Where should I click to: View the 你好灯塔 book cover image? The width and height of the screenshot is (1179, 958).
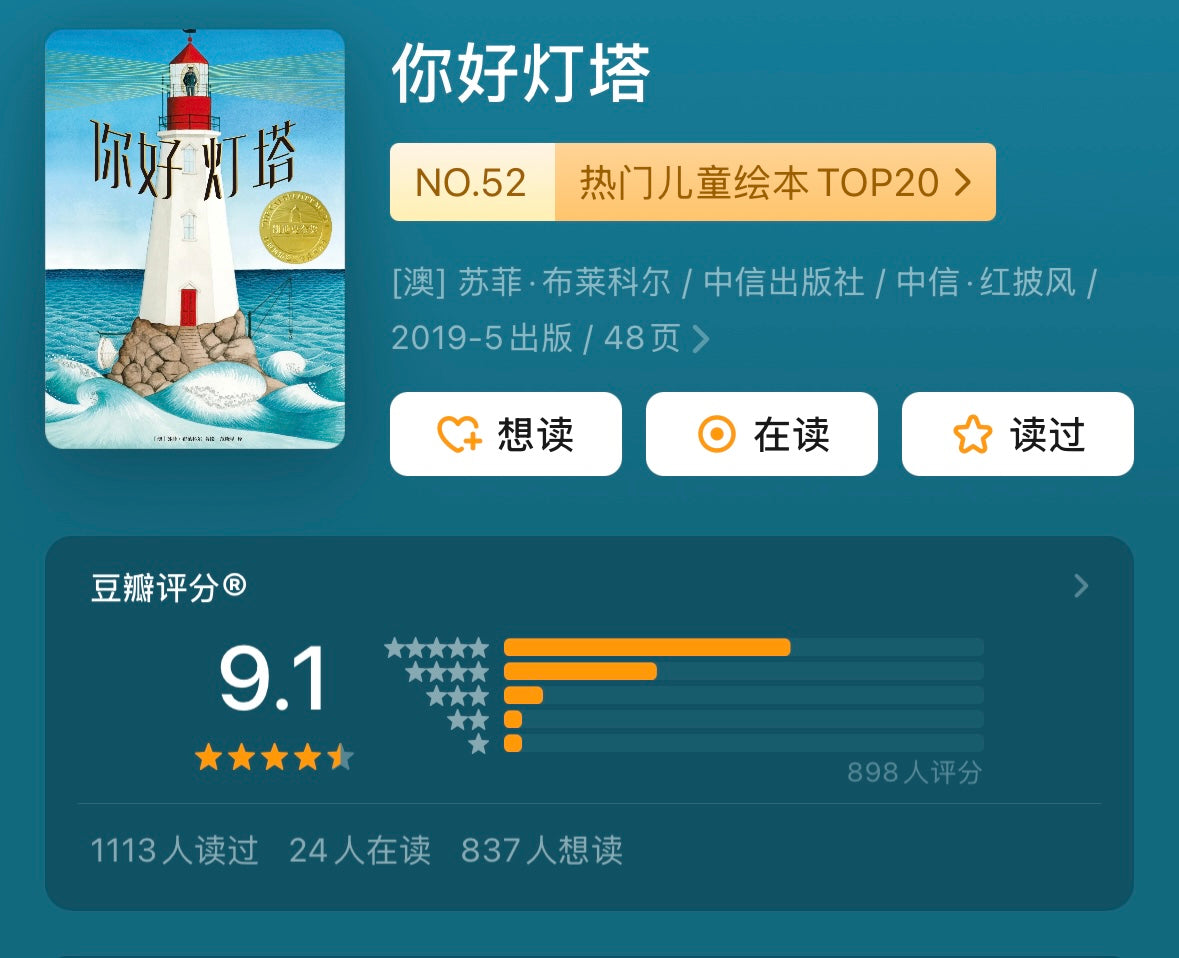point(195,239)
